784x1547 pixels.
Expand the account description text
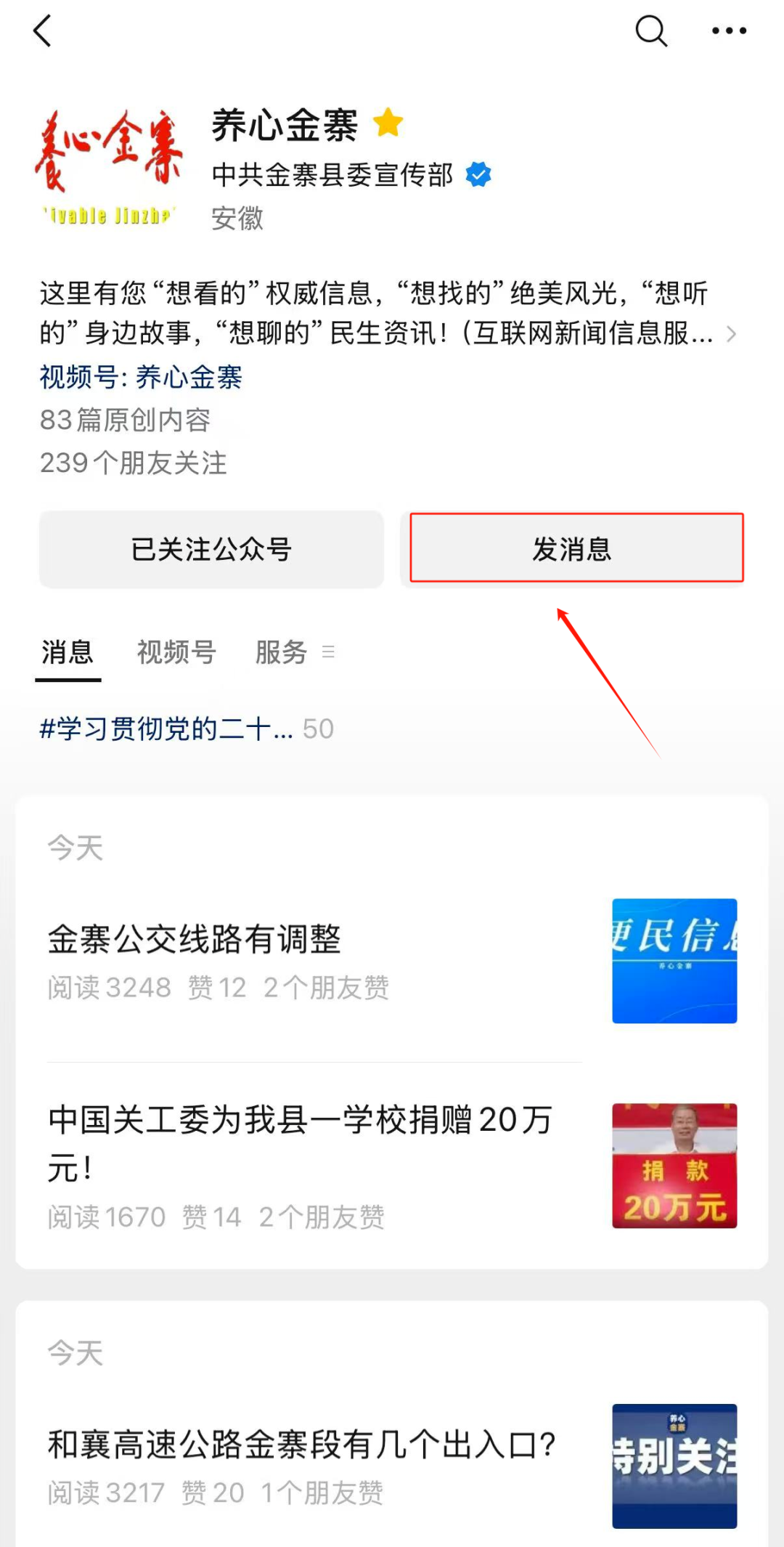[731, 334]
